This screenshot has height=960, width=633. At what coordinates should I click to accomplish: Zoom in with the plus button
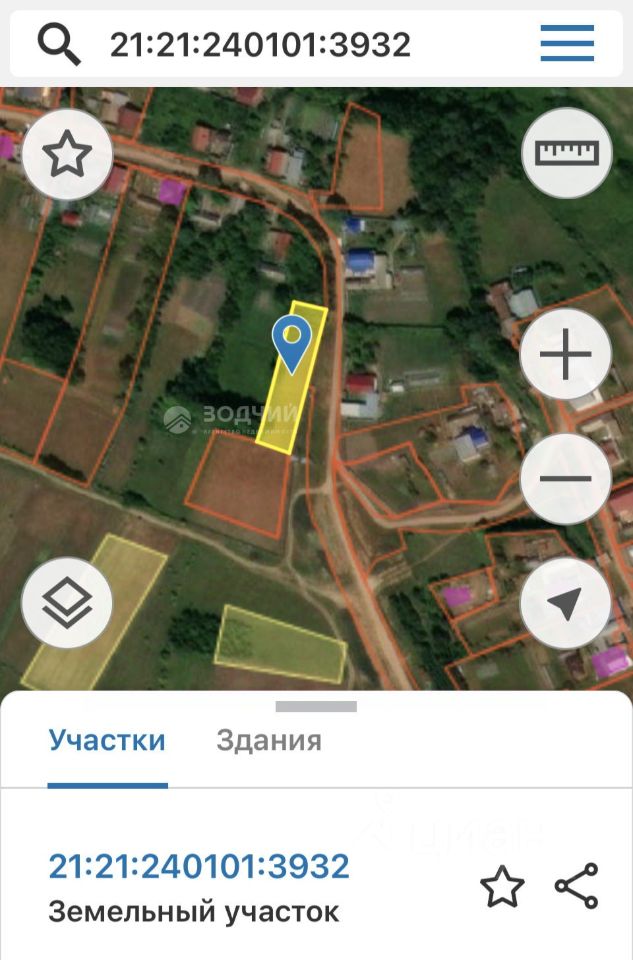(565, 355)
